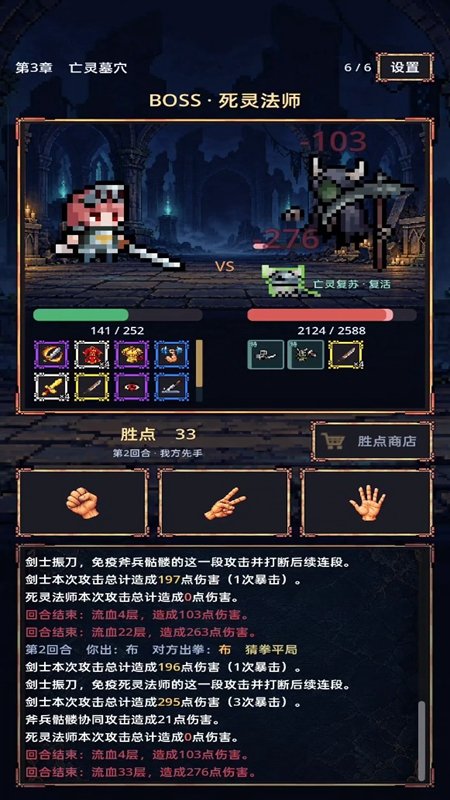
Task: Inspect the flexing arm skill icon
Action: coord(171,355)
